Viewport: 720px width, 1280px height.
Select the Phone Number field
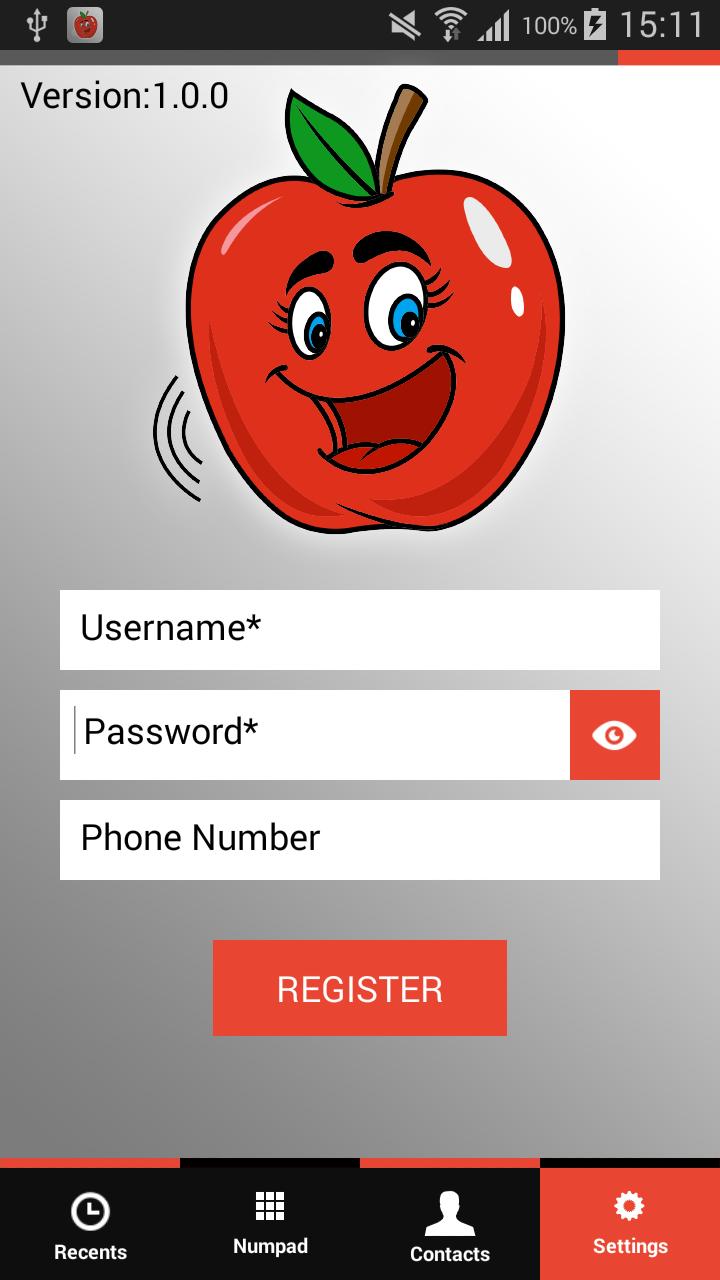pyautogui.click(x=359, y=839)
